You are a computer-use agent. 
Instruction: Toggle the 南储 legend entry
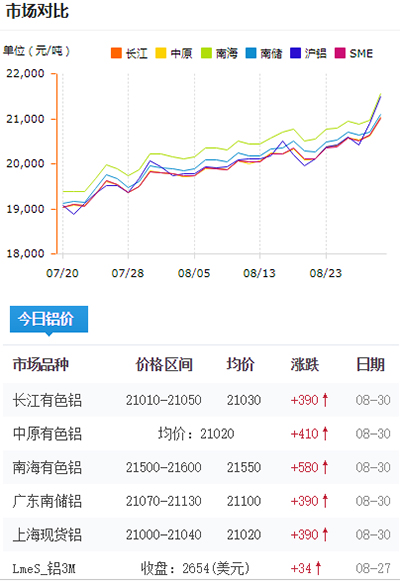point(264,53)
